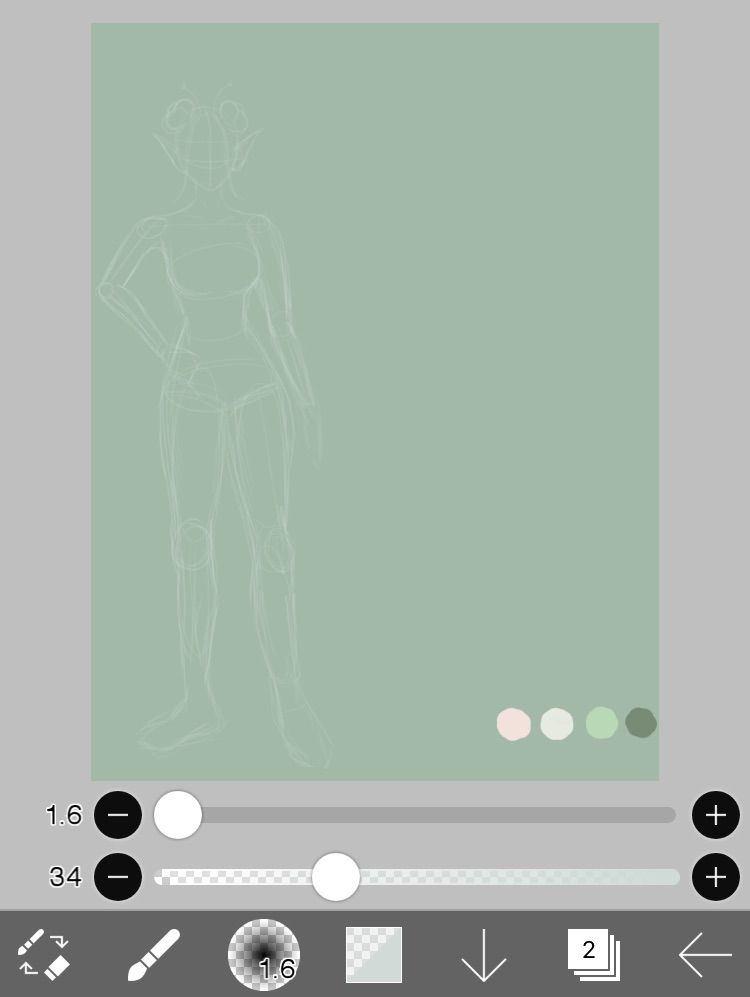Toggle between brush and eraser
The image size is (750, 997).
click(43, 954)
